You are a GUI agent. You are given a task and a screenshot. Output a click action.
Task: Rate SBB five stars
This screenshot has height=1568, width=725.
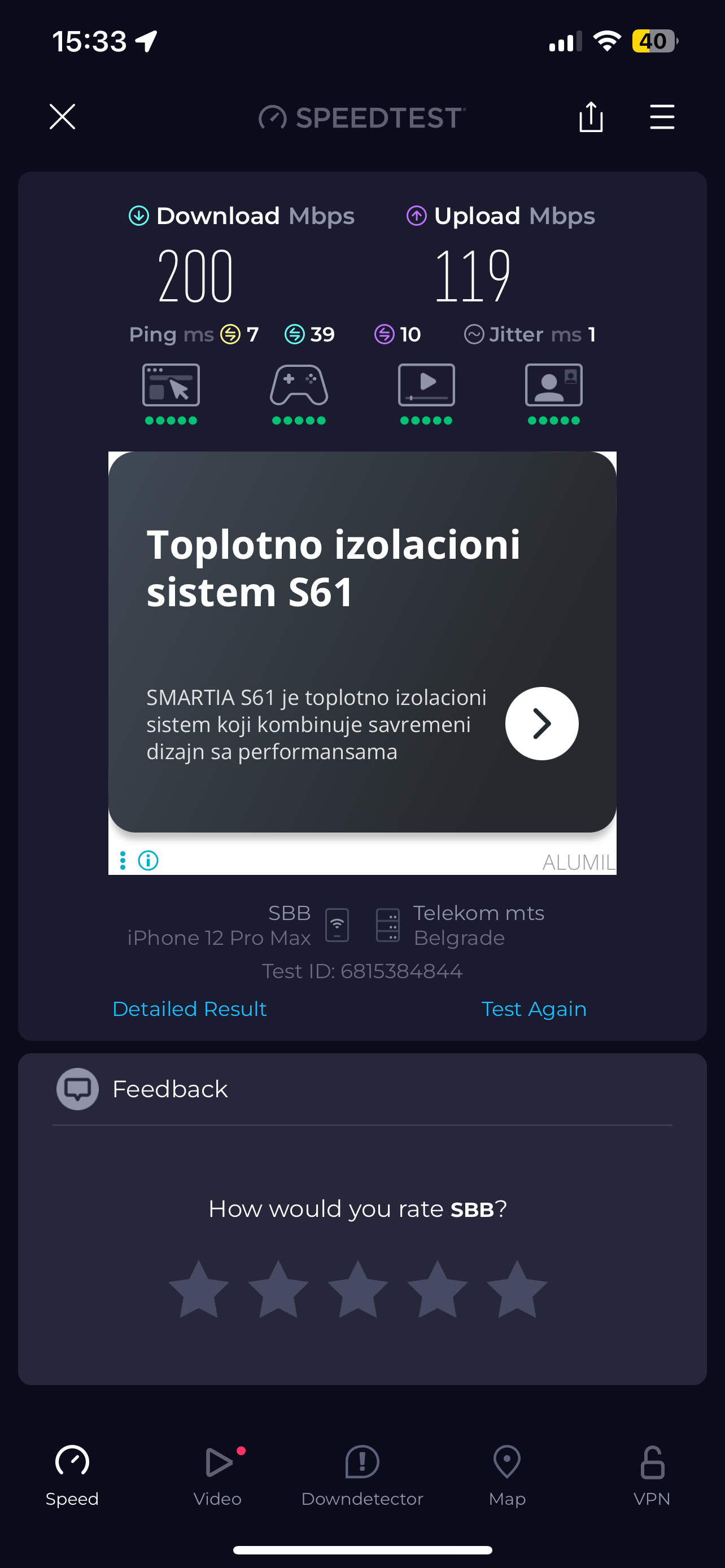coord(517,1290)
